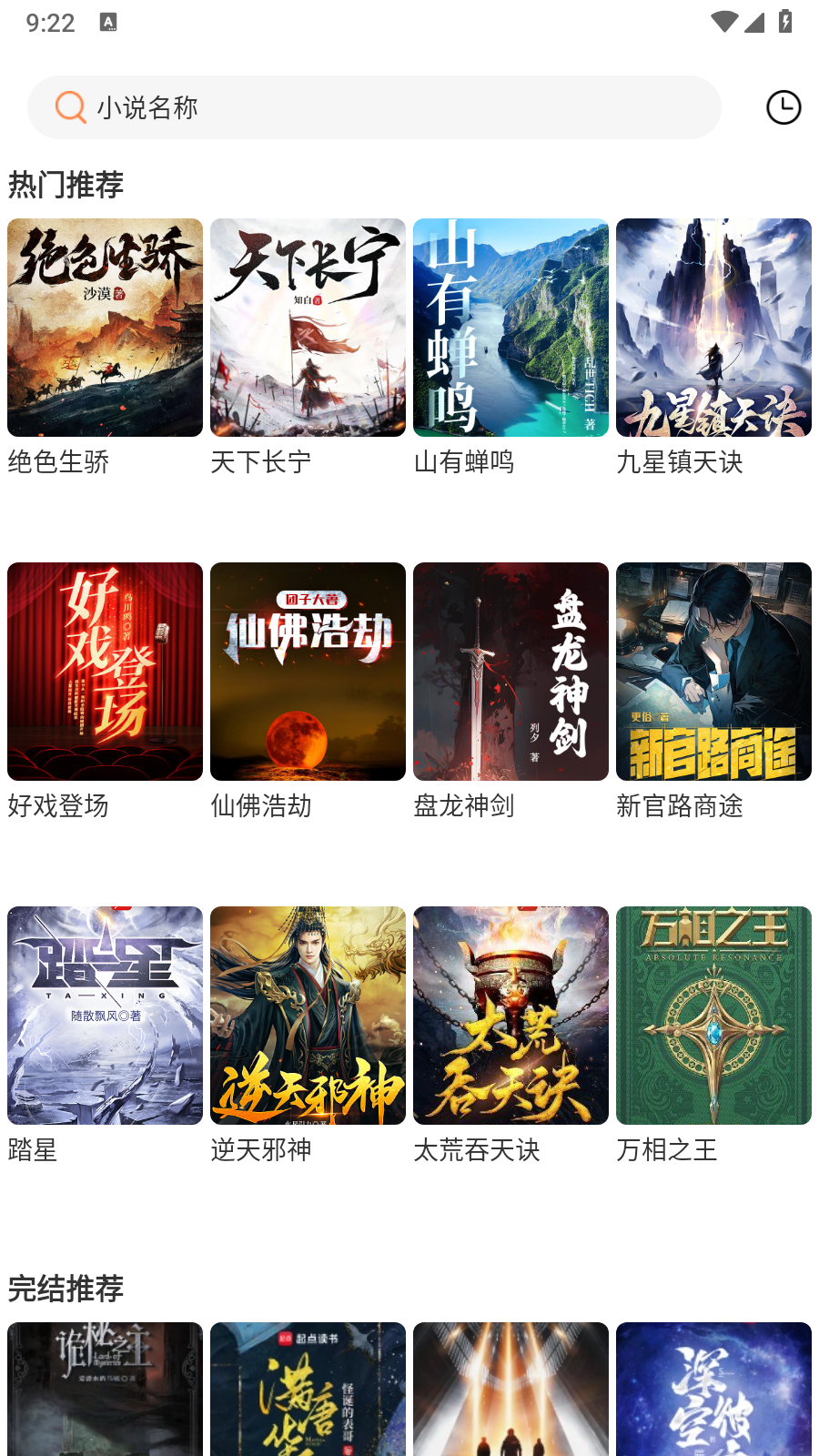Open the novel 逆天邪神
Image resolution: width=819 pixels, height=1456 pixels.
click(x=308, y=1016)
